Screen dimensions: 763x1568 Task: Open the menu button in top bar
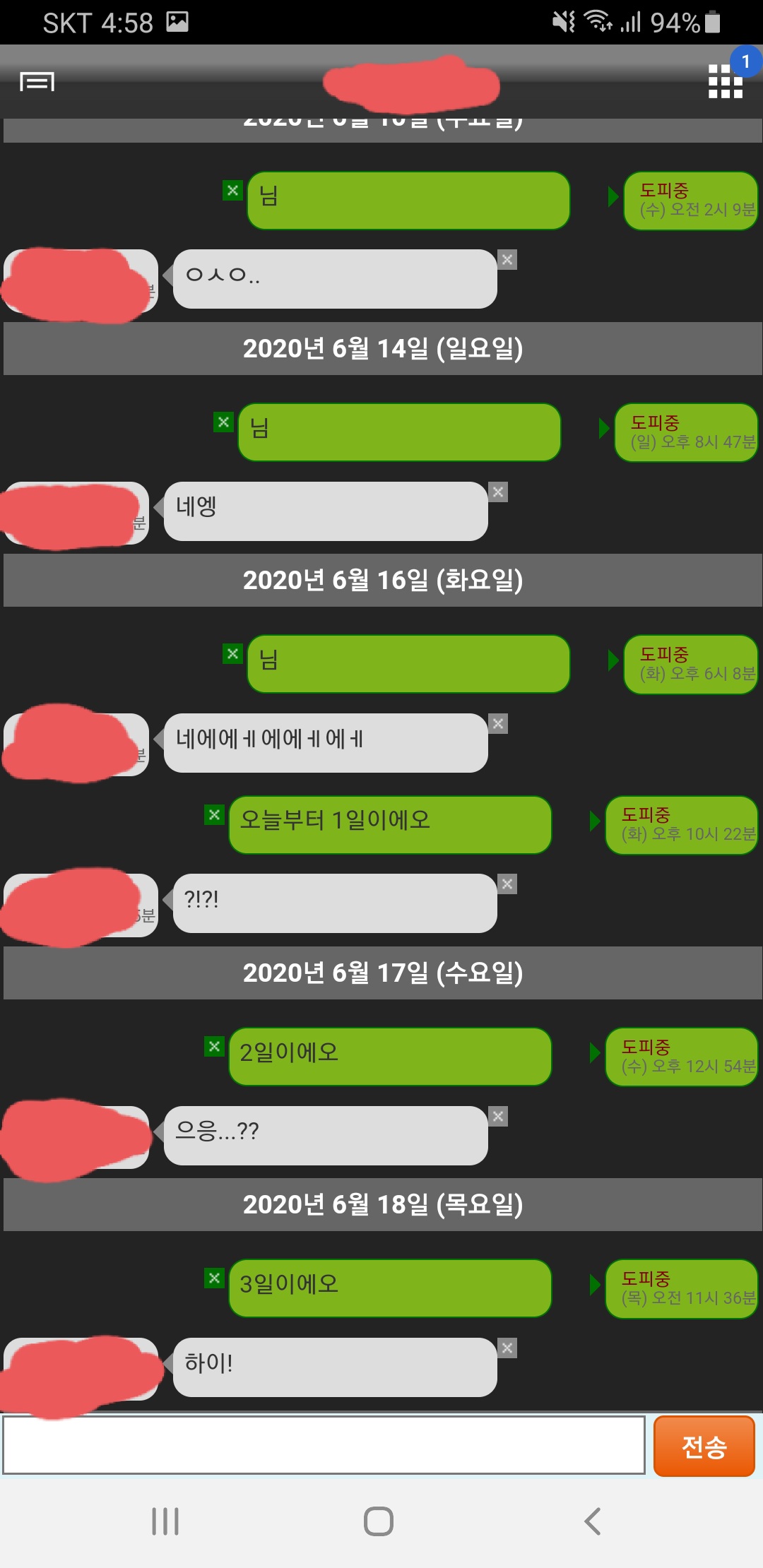[37, 82]
